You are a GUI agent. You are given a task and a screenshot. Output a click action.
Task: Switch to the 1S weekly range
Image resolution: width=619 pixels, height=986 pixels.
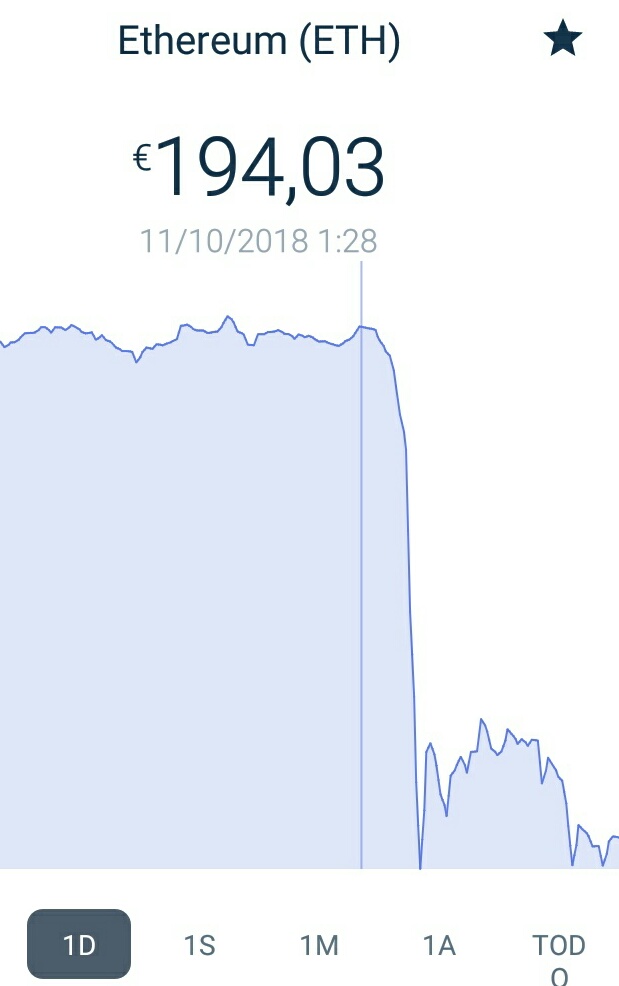[x=199, y=944]
